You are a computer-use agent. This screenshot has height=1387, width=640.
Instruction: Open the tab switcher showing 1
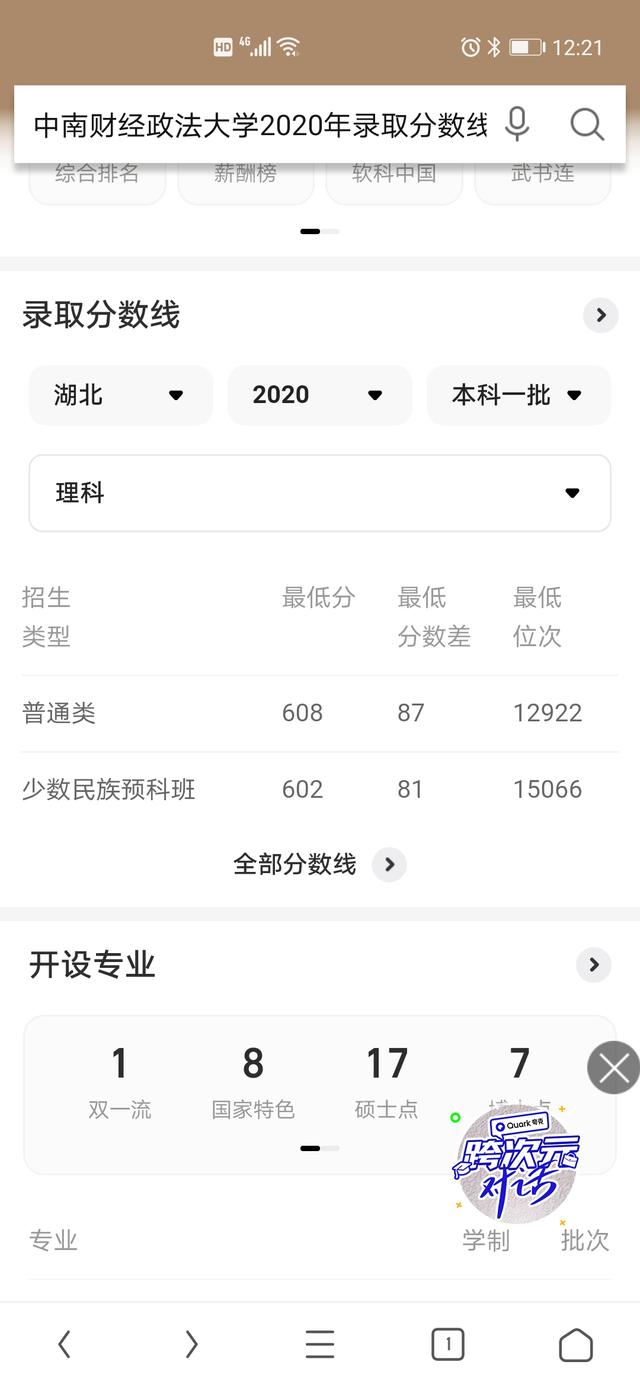pos(448,1345)
